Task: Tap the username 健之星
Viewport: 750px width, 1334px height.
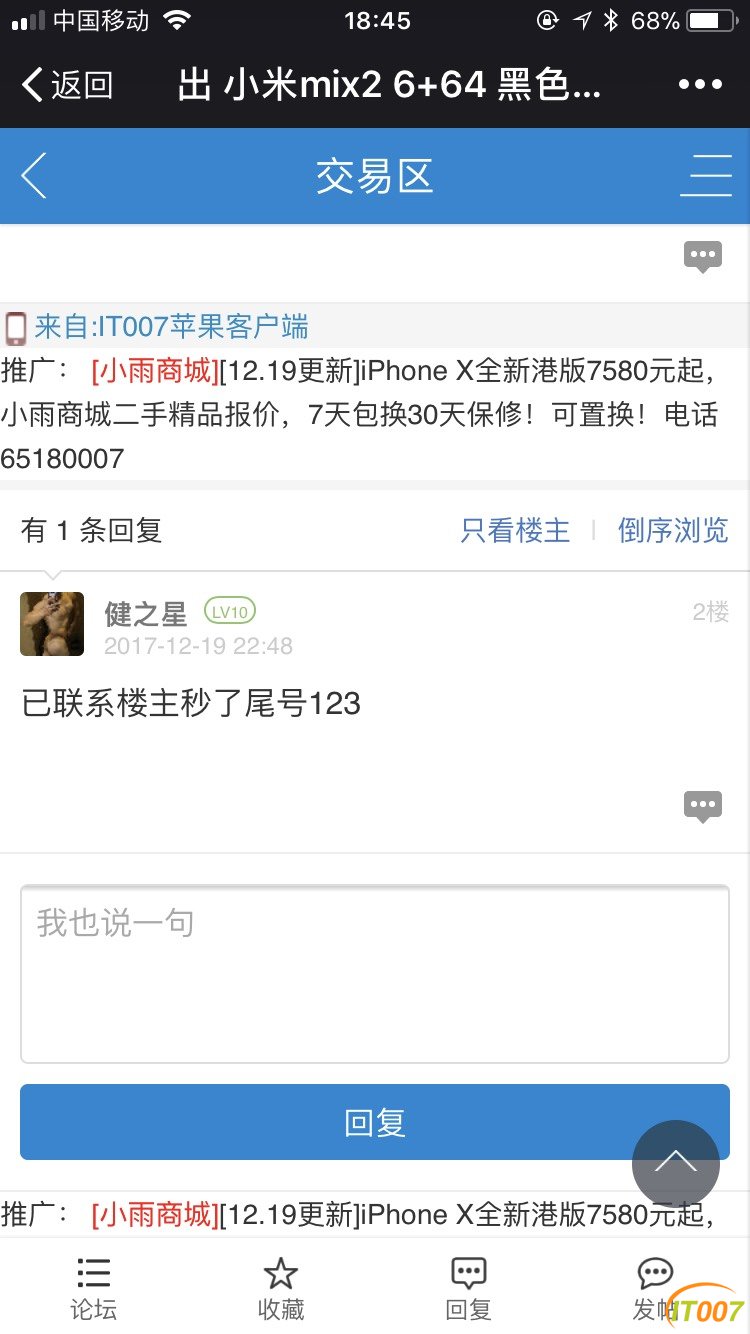Action: [146, 613]
